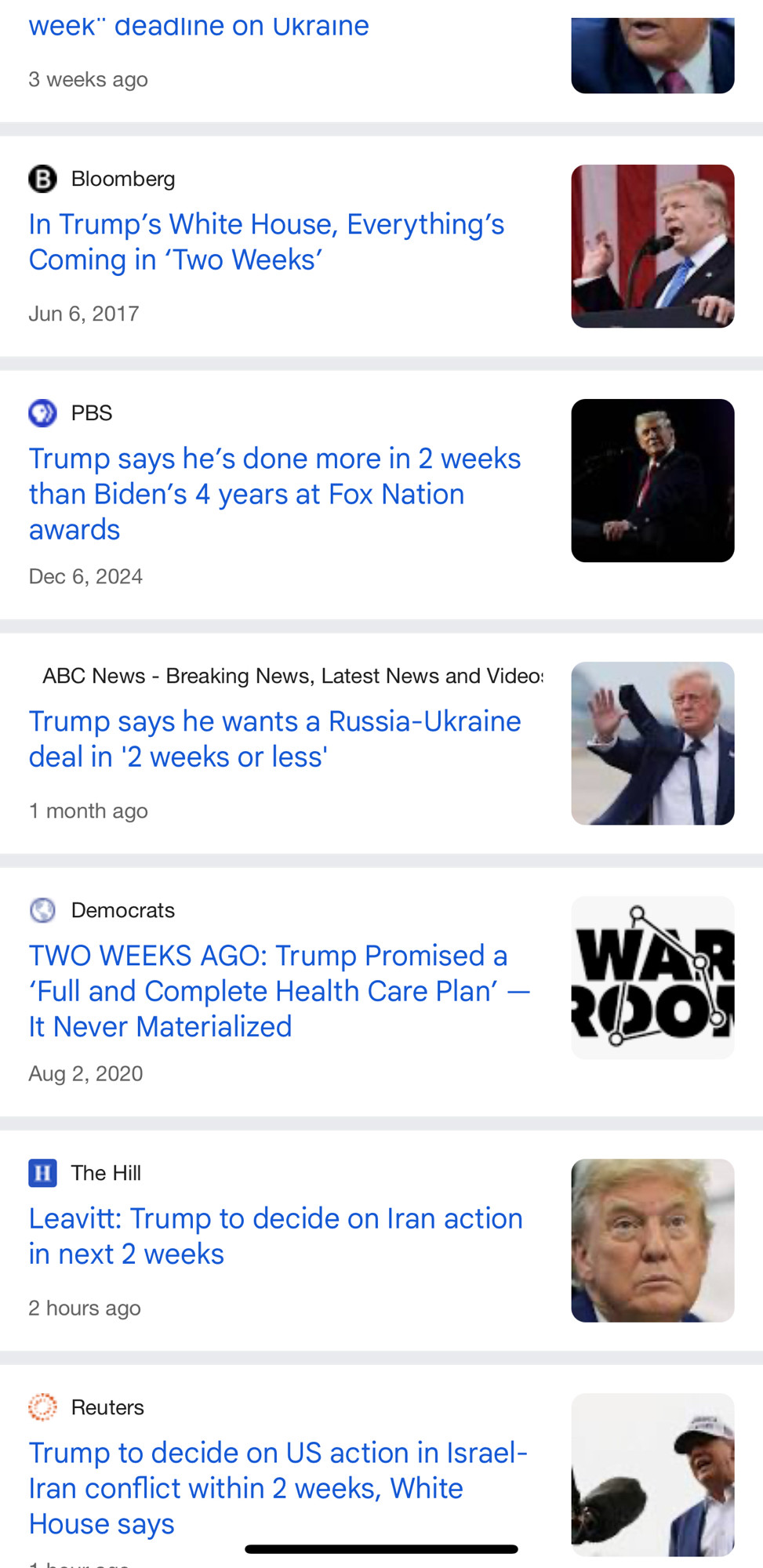Open PBS article about Fox Nation awards
This screenshot has width=763, height=1568.
point(275,494)
